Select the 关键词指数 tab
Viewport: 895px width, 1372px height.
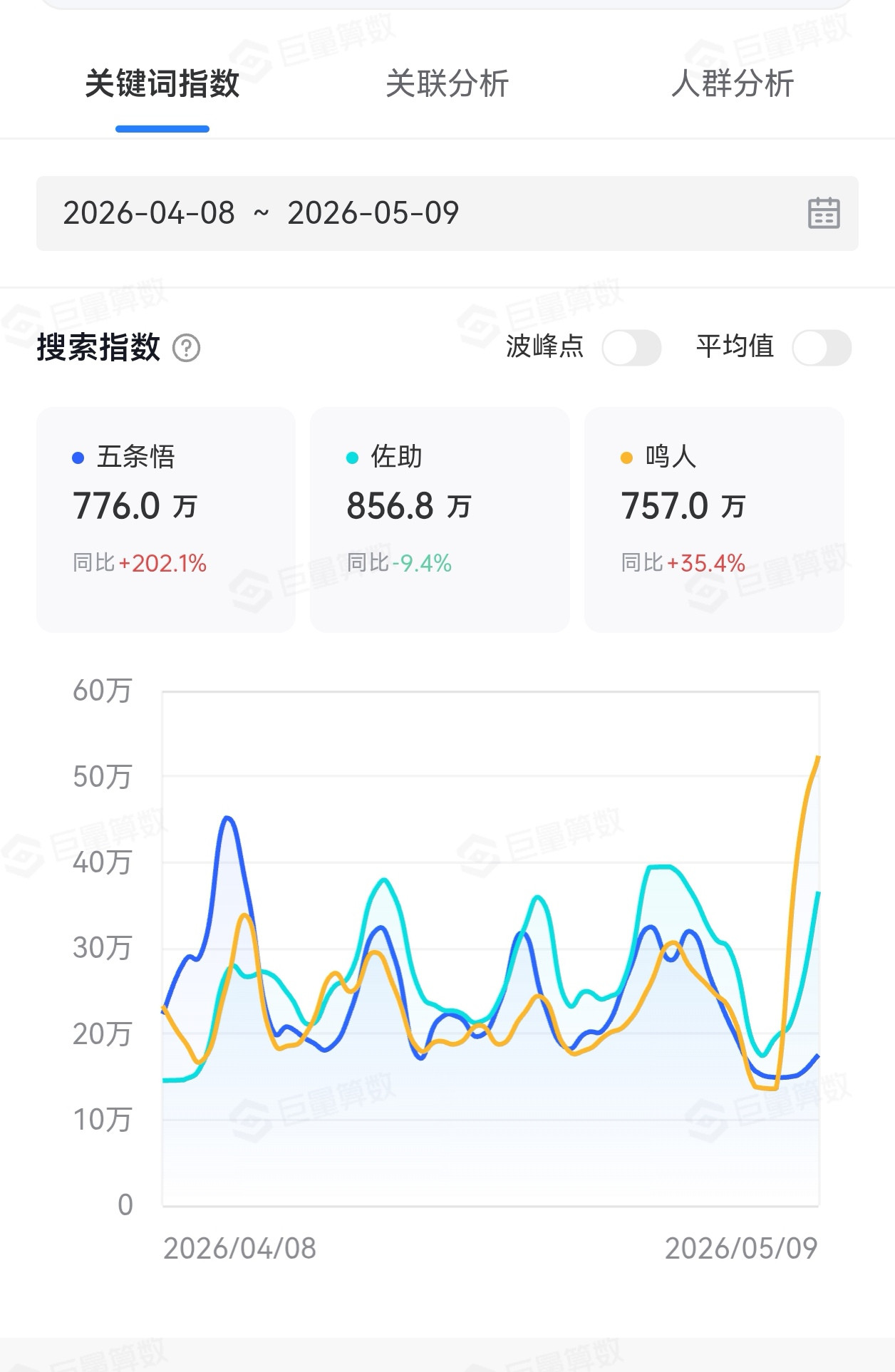click(162, 83)
